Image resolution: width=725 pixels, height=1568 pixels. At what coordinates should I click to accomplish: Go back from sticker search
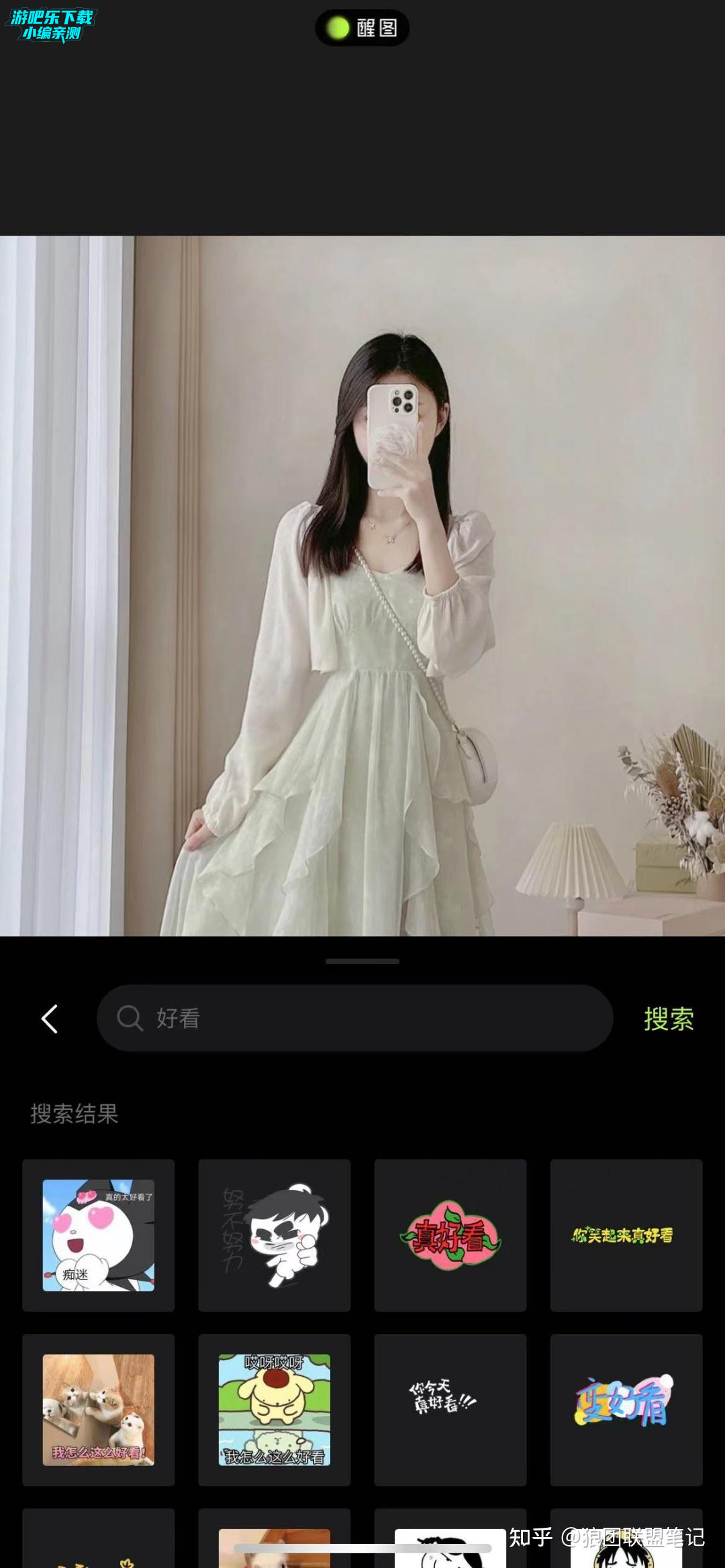50,1018
